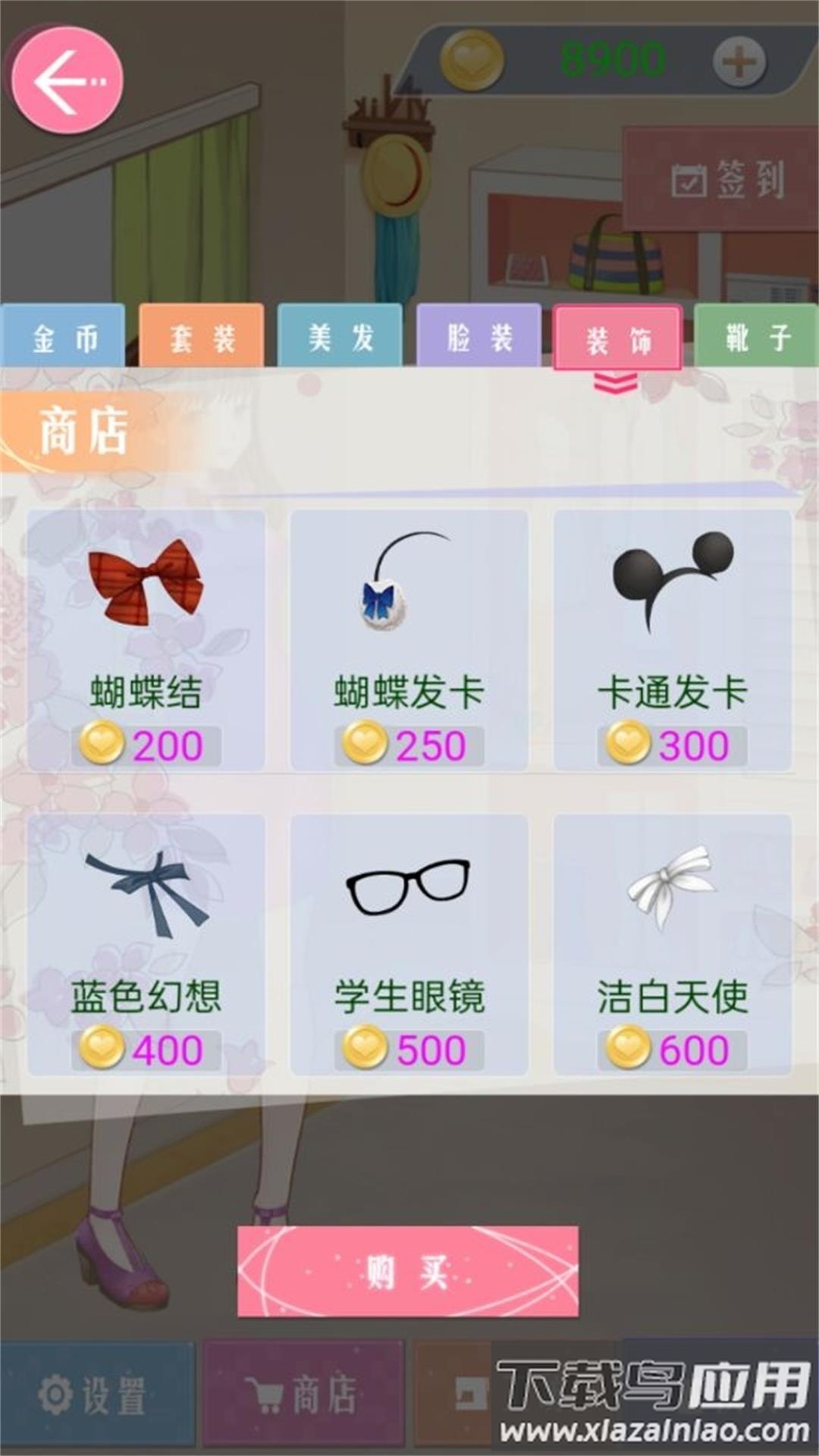The width and height of the screenshot is (819, 1456).
Task: Add more coins with the plus icon
Action: [x=739, y=61]
